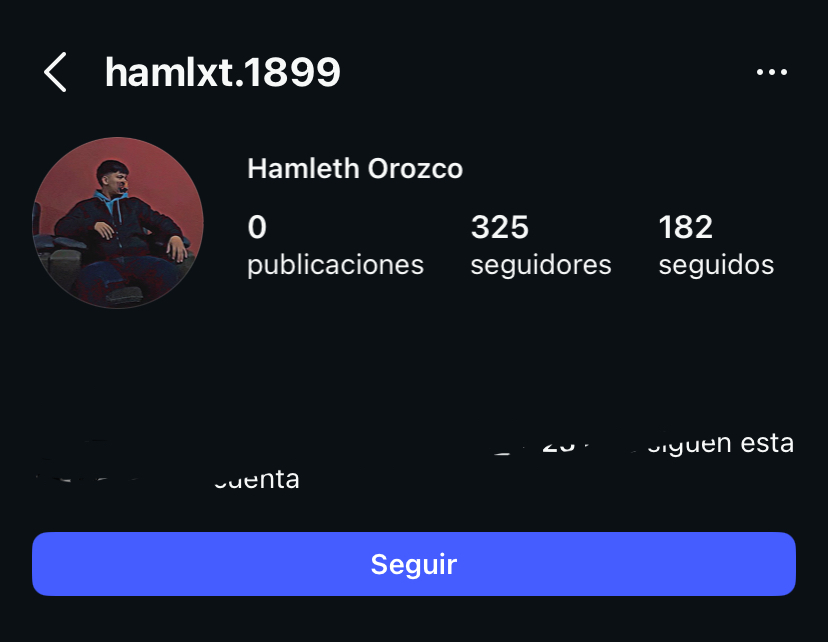Open the 325 seguidores list
Viewport: 828px width, 642px height.
point(540,245)
